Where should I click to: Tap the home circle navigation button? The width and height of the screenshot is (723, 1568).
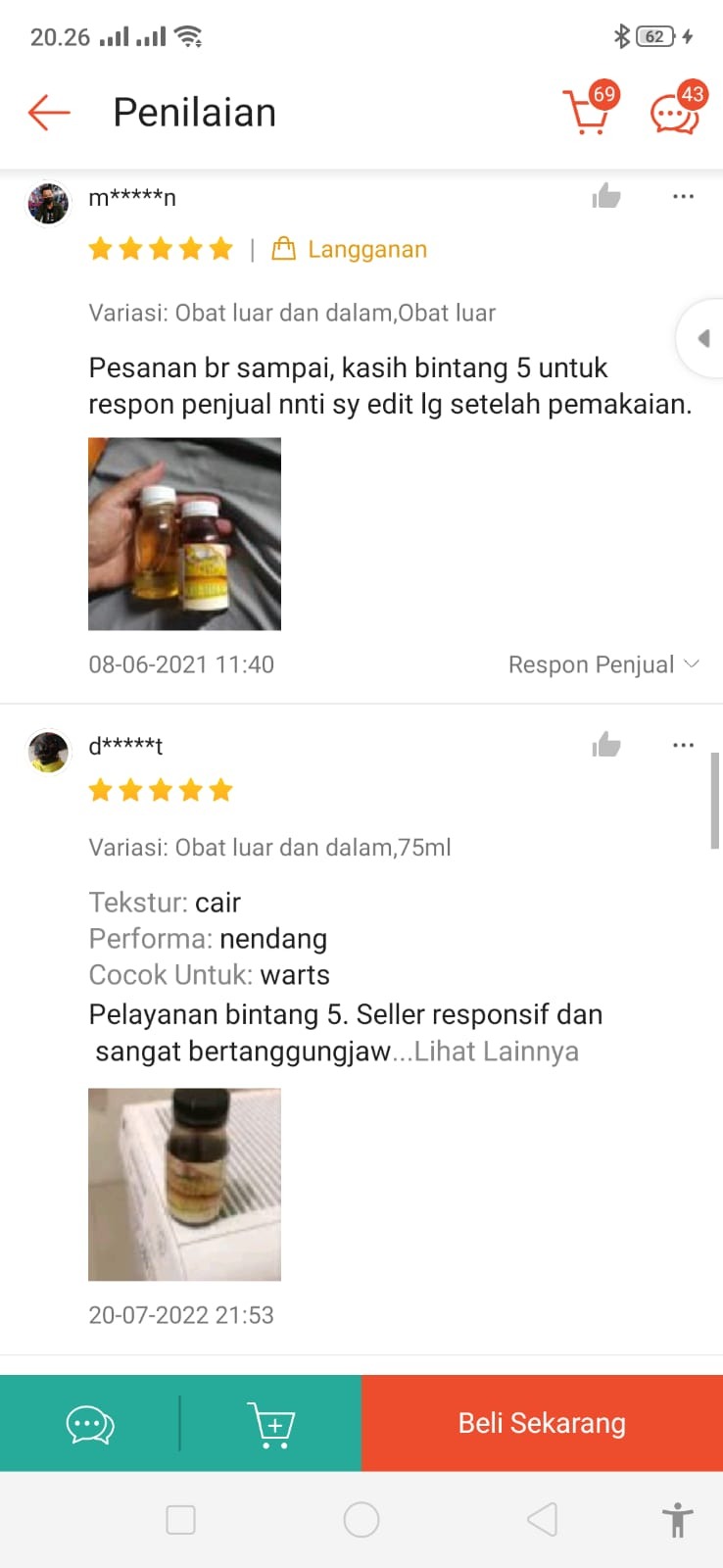coord(361,1519)
